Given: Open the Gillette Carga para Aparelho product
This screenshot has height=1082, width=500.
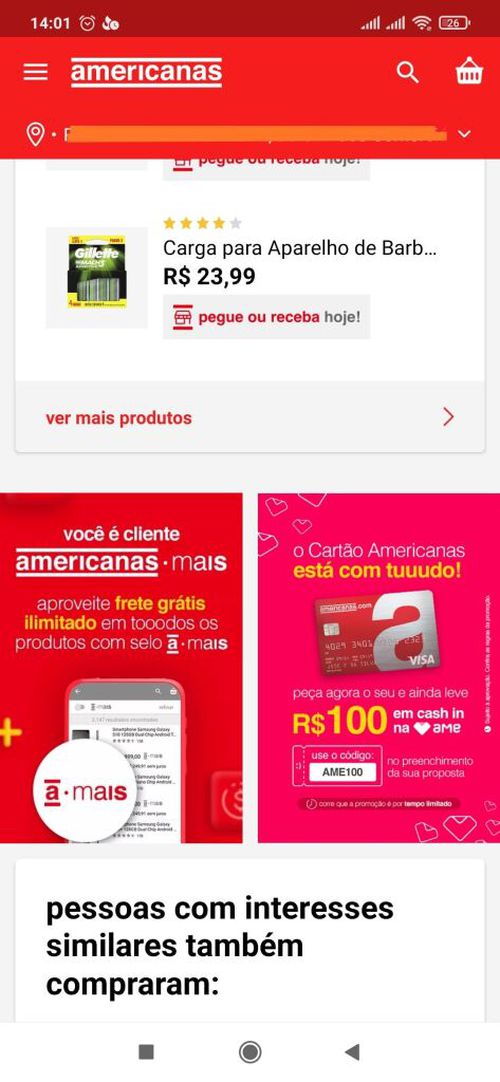Looking at the screenshot, I should (250, 277).
